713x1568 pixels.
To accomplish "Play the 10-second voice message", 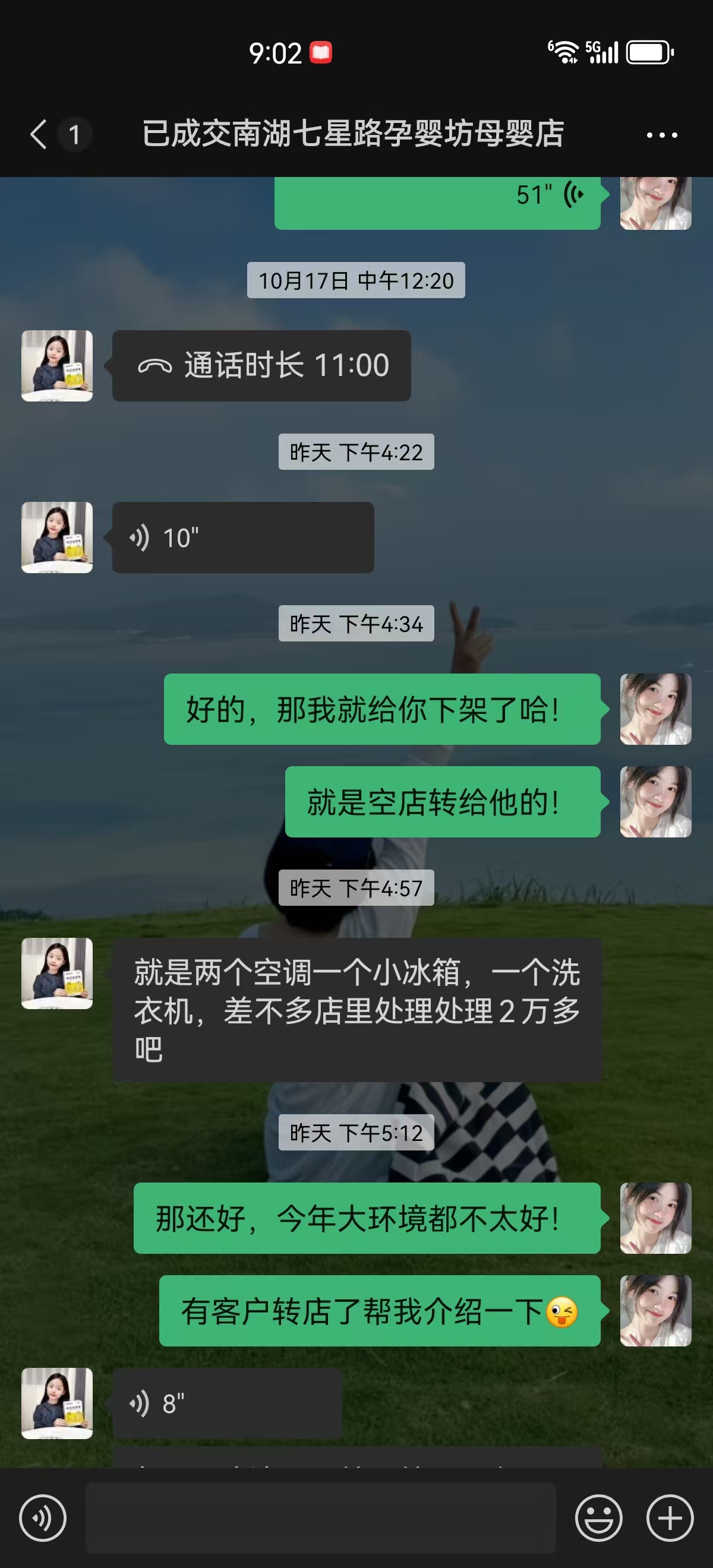I will [x=242, y=538].
